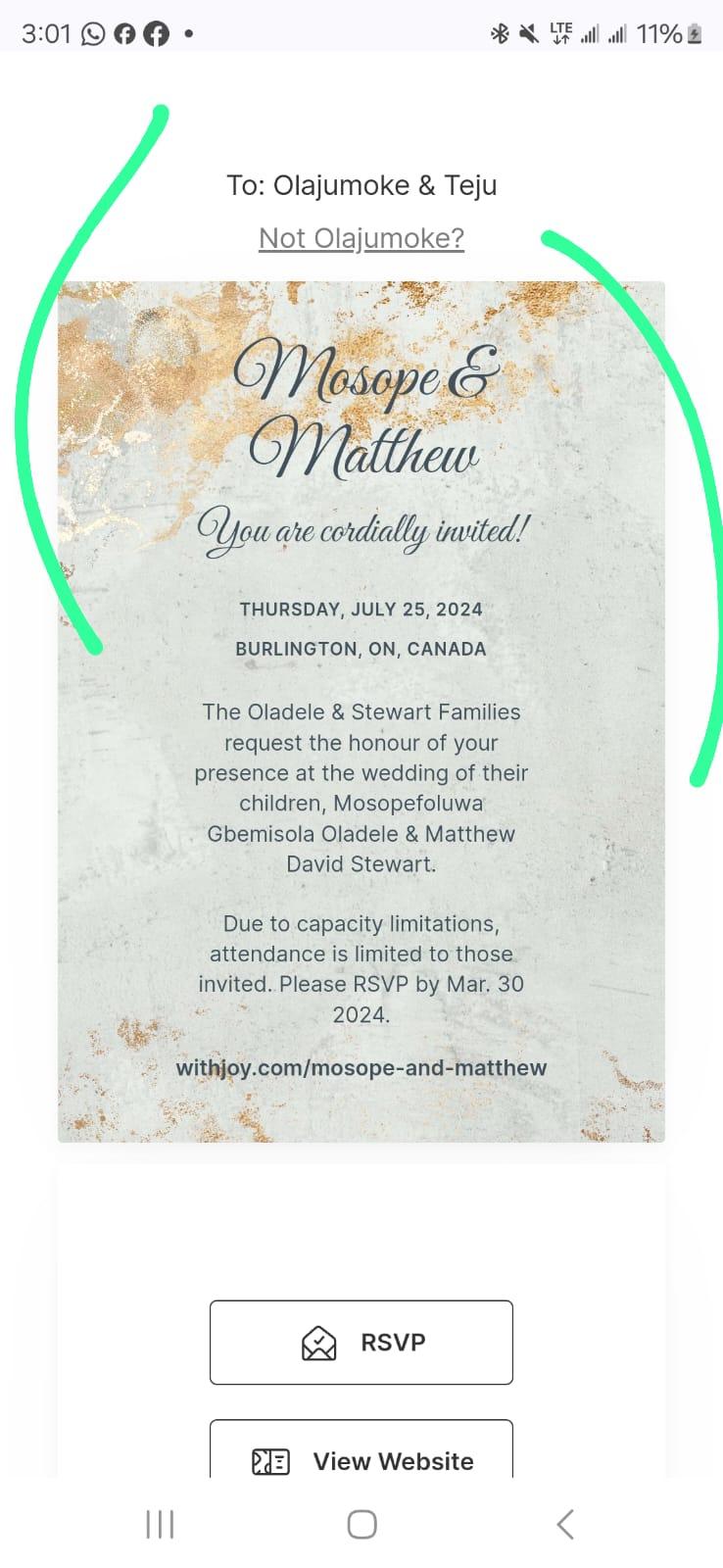This screenshot has width=723, height=1568.
Task: Tap the Not Olajumoke? link
Action: [x=361, y=238]
